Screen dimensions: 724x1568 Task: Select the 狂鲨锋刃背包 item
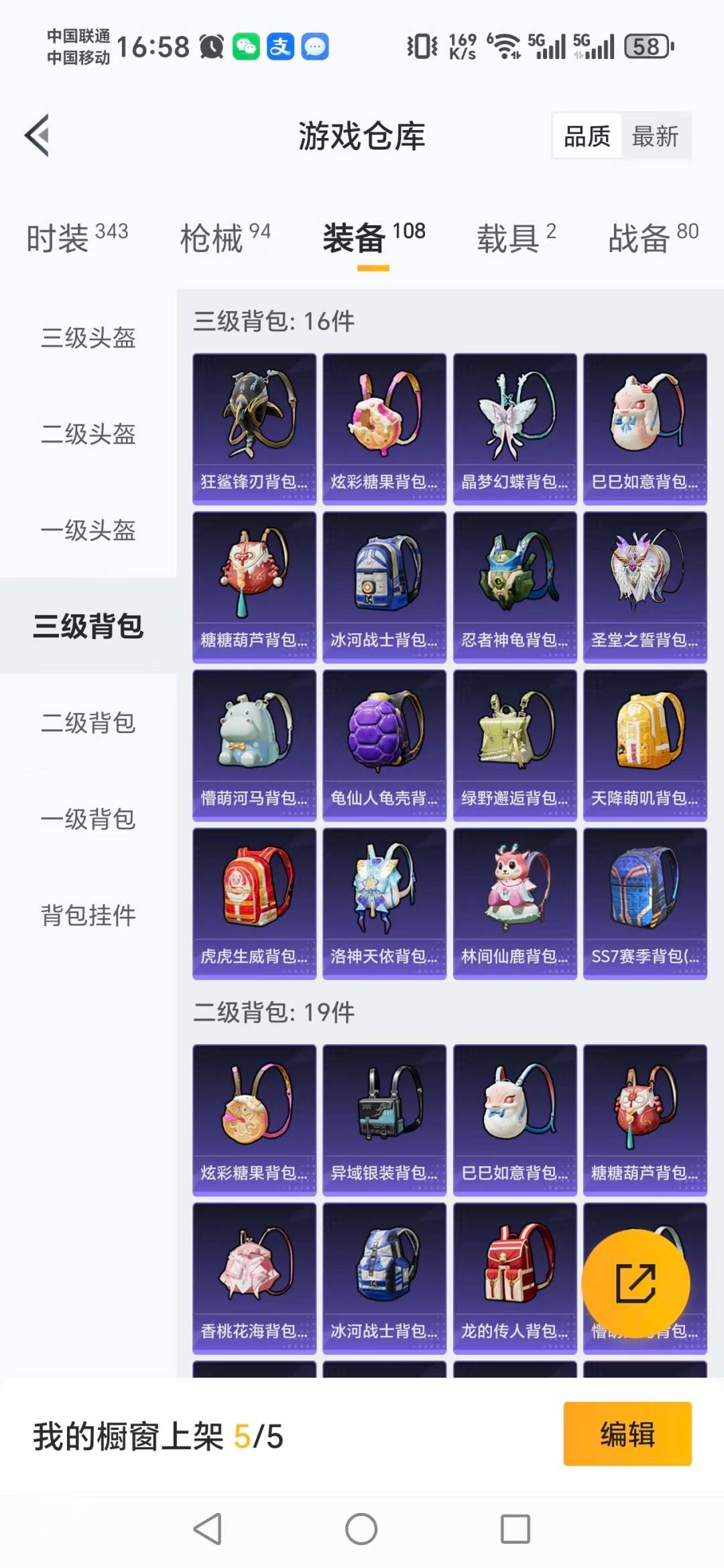point(254,426)
